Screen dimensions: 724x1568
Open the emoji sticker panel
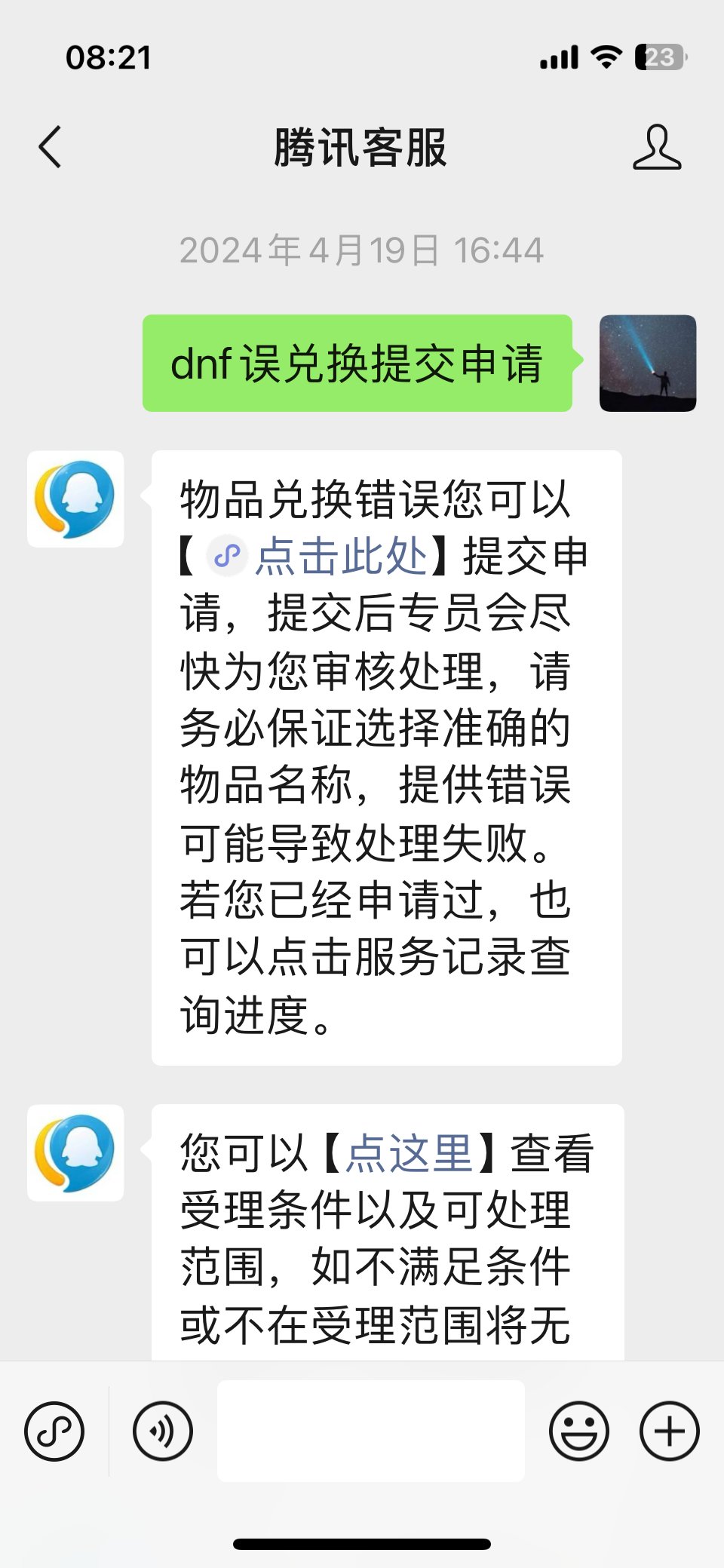[578, 1431]
